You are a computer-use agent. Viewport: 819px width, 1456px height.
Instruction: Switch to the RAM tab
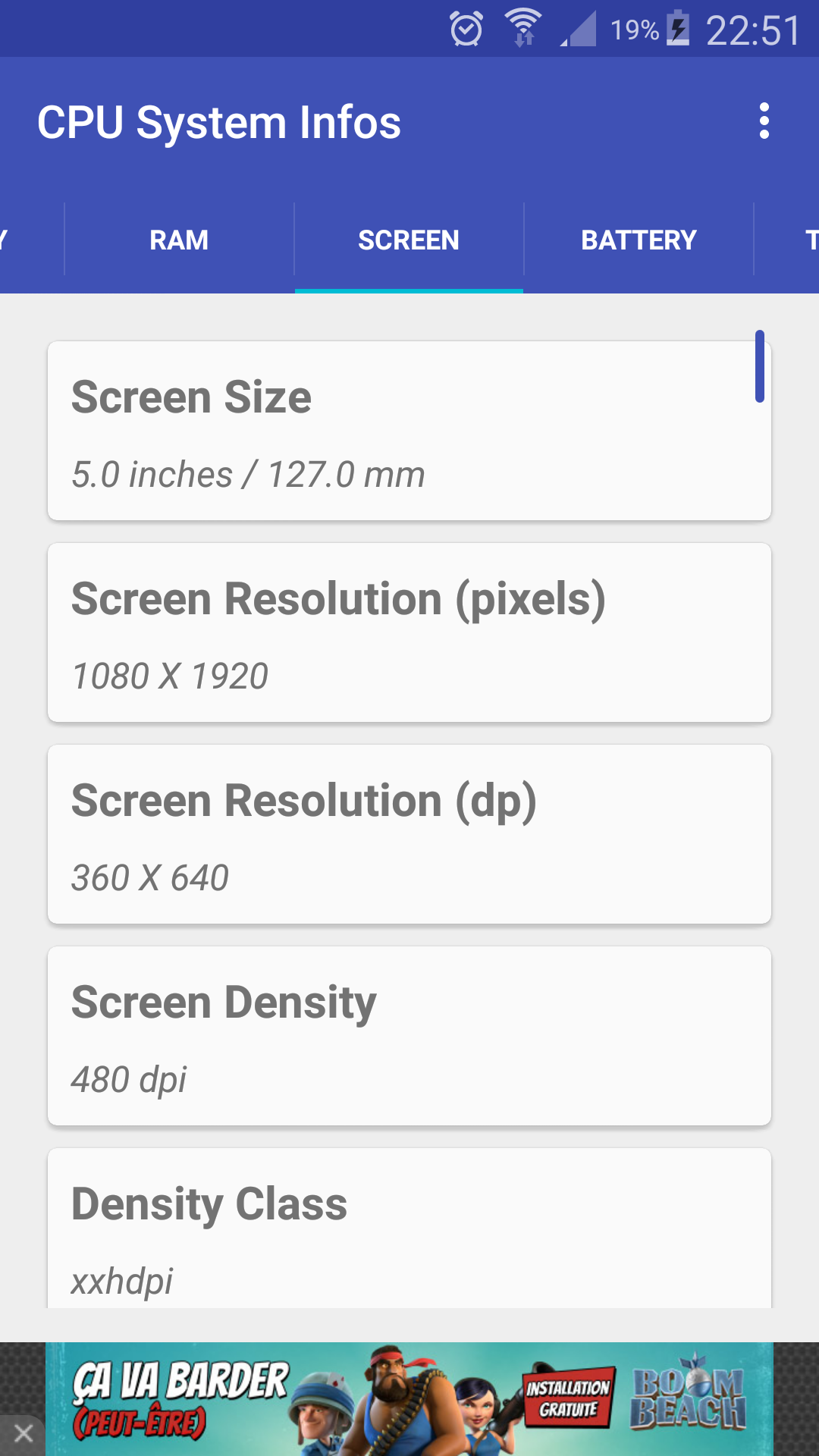[179, 240]
